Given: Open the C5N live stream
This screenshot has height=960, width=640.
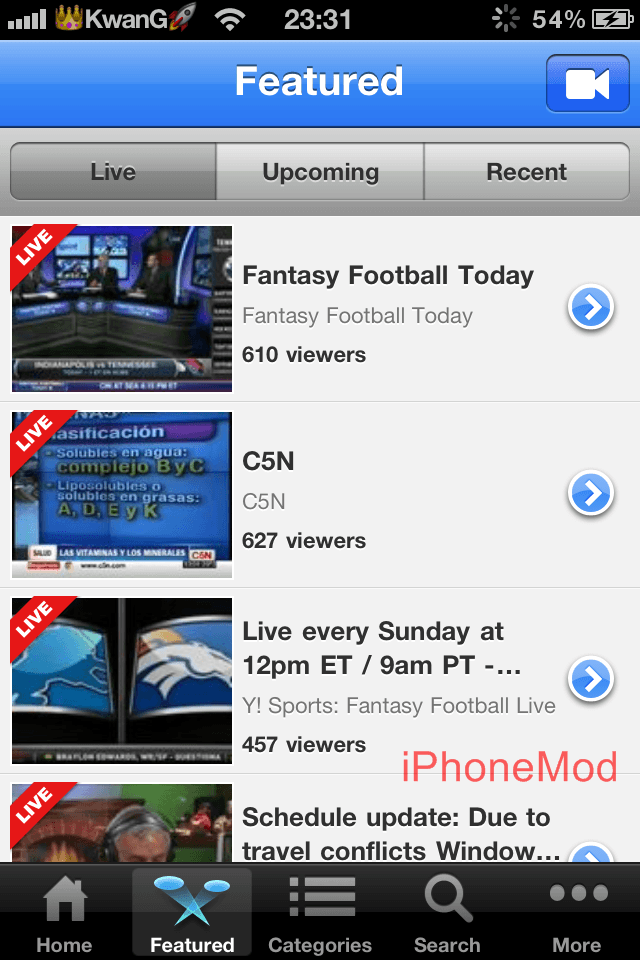Looking at the screenshot, I should [388, 495].
